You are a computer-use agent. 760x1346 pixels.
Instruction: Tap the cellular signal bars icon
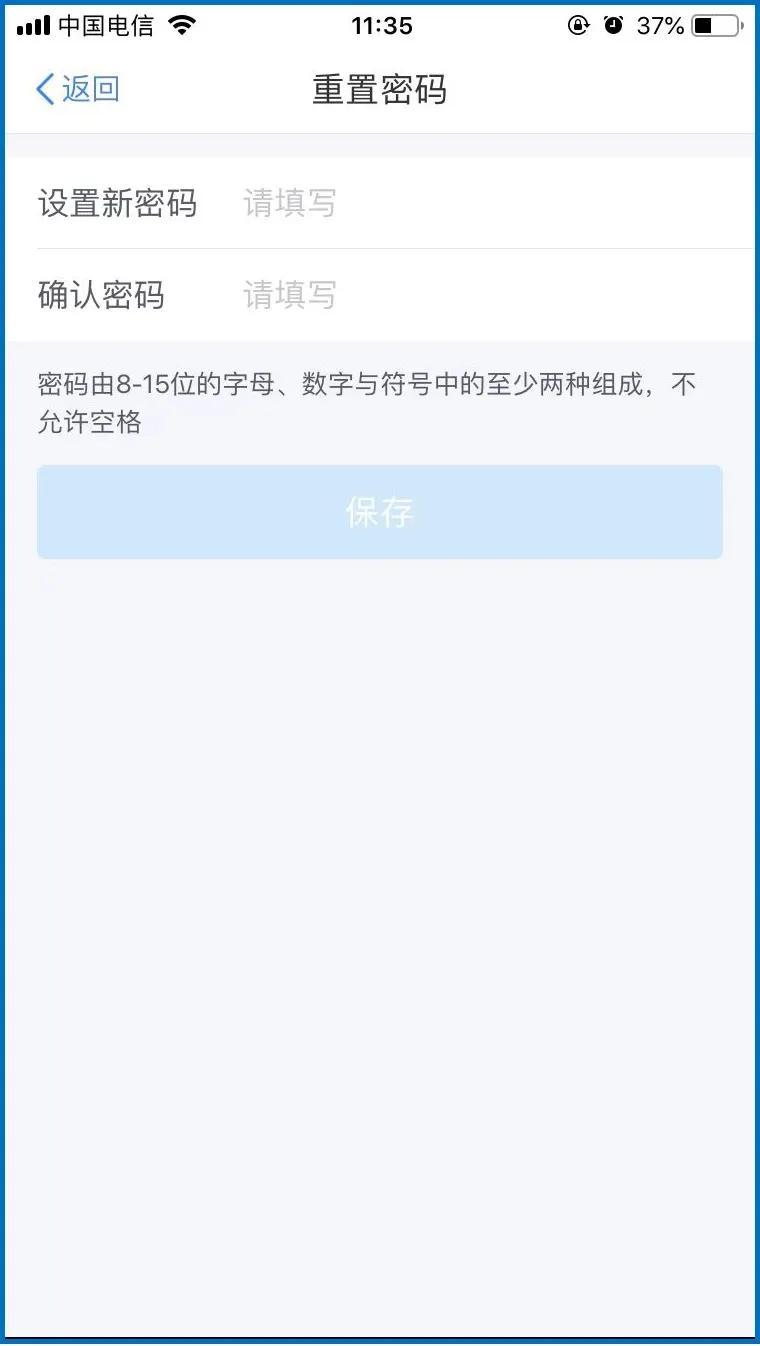point(32,25)
